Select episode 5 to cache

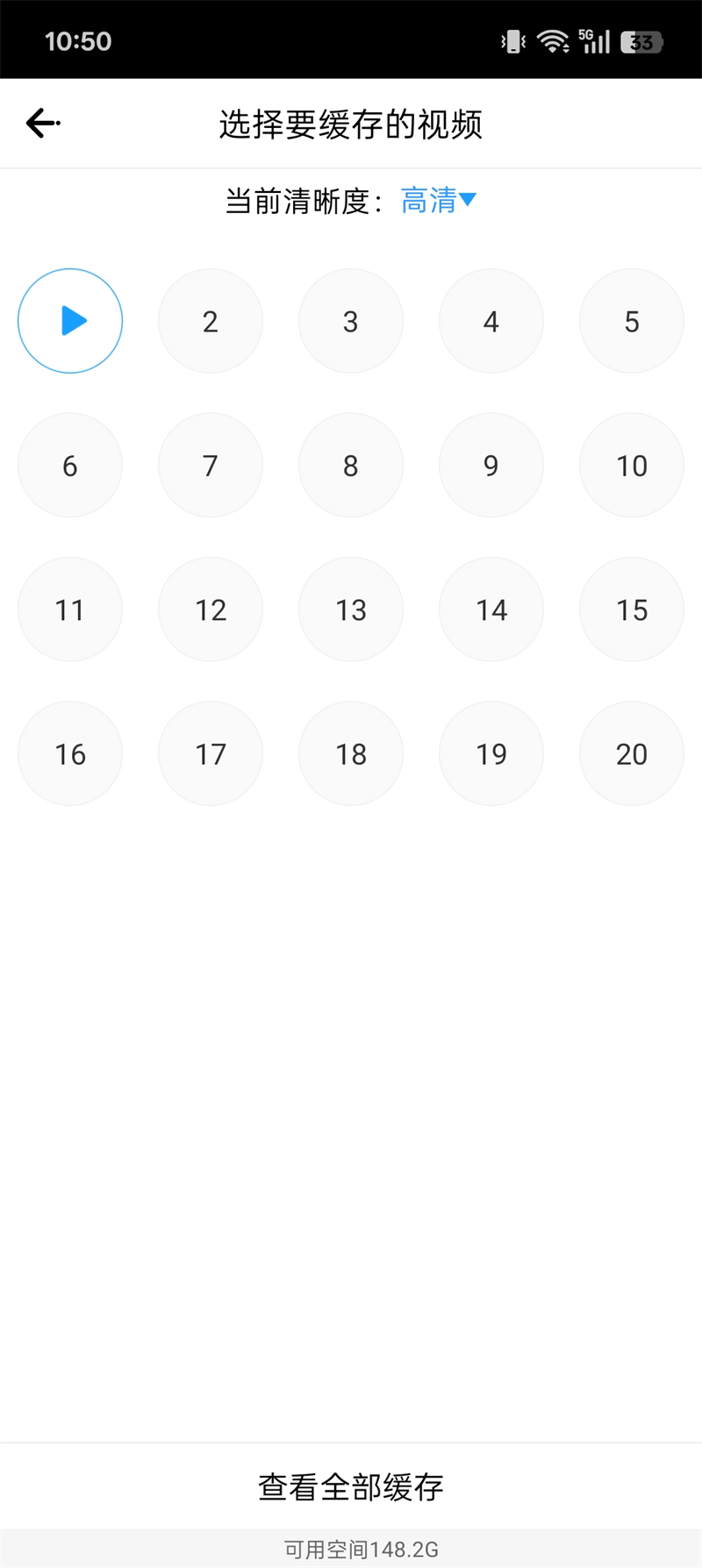(x=632, y=321)
